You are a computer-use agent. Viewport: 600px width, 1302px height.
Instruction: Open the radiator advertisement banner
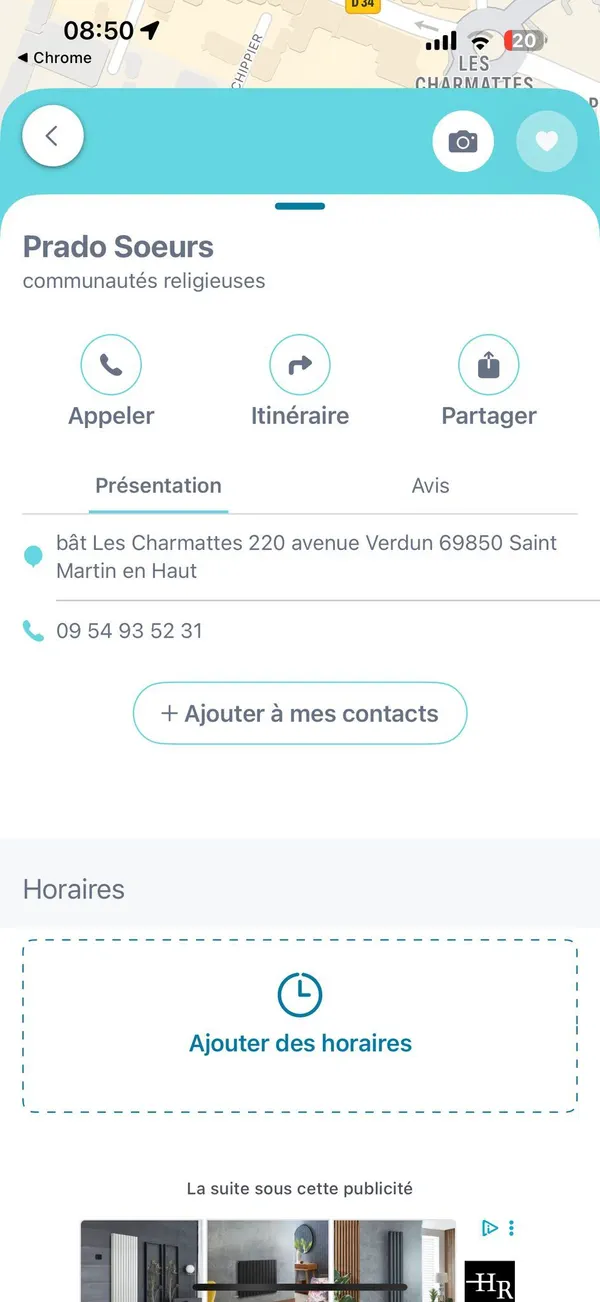268,1260
